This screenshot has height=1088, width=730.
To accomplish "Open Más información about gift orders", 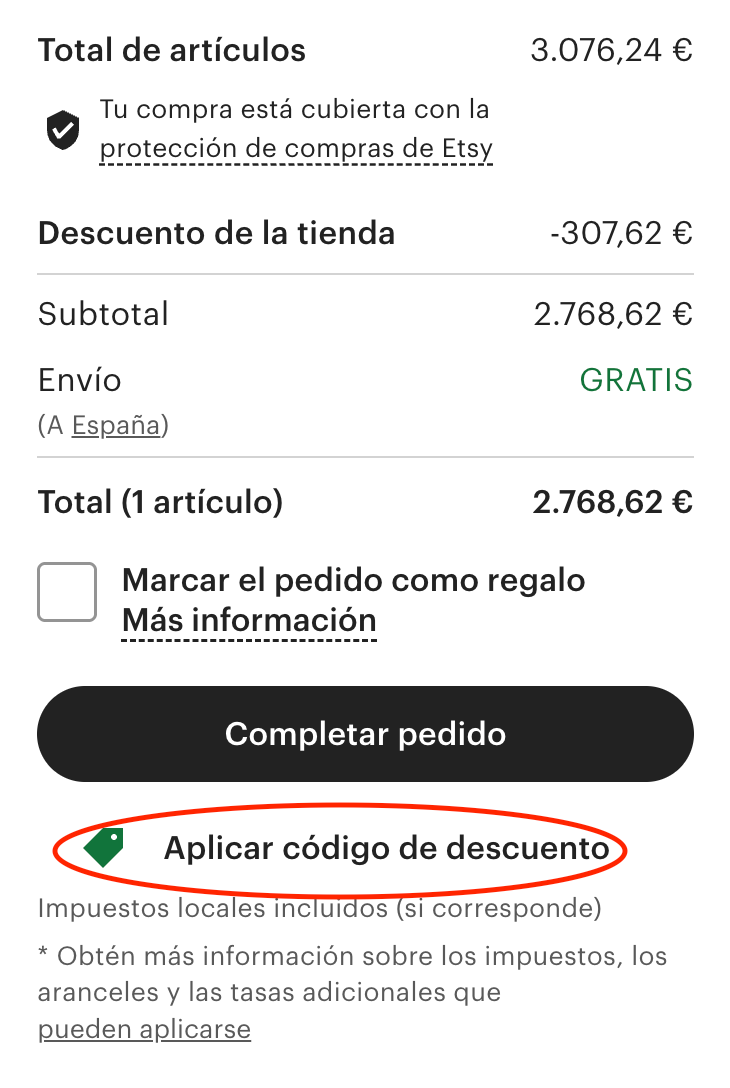I will 249,620.
